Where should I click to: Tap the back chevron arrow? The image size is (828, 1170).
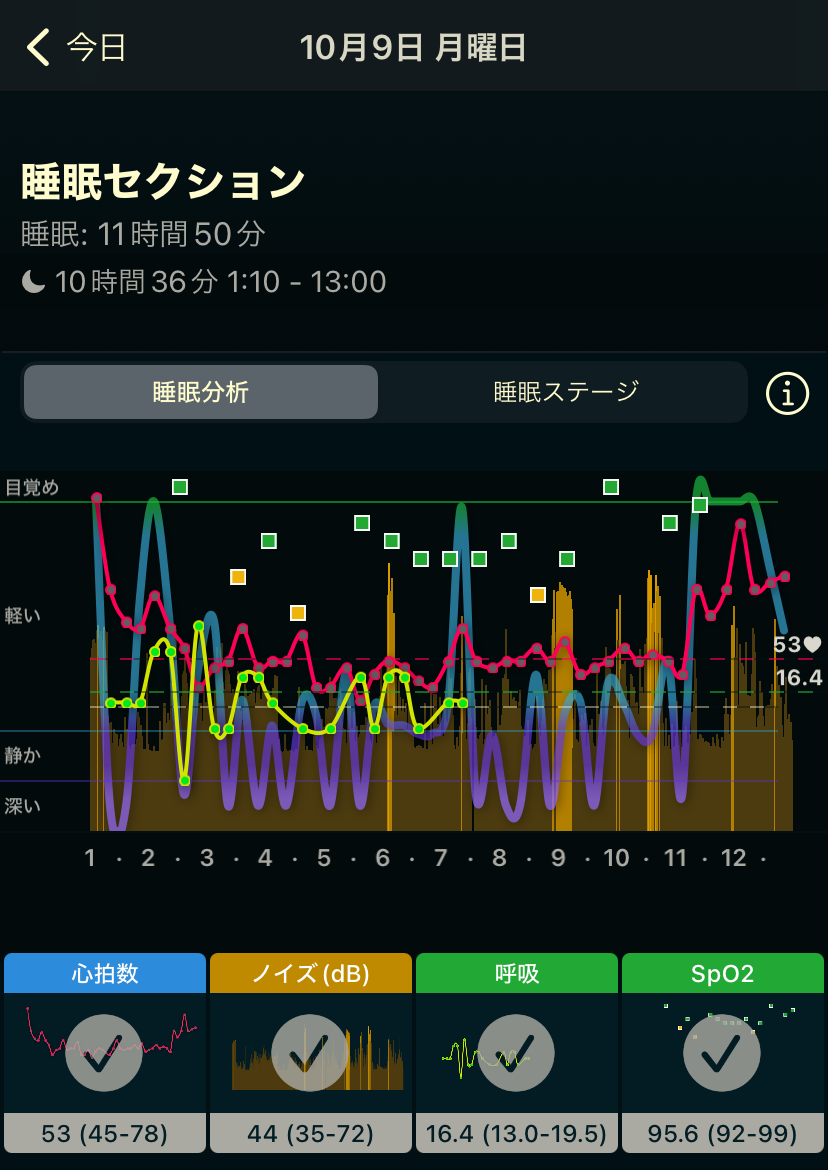pos(38,47)
